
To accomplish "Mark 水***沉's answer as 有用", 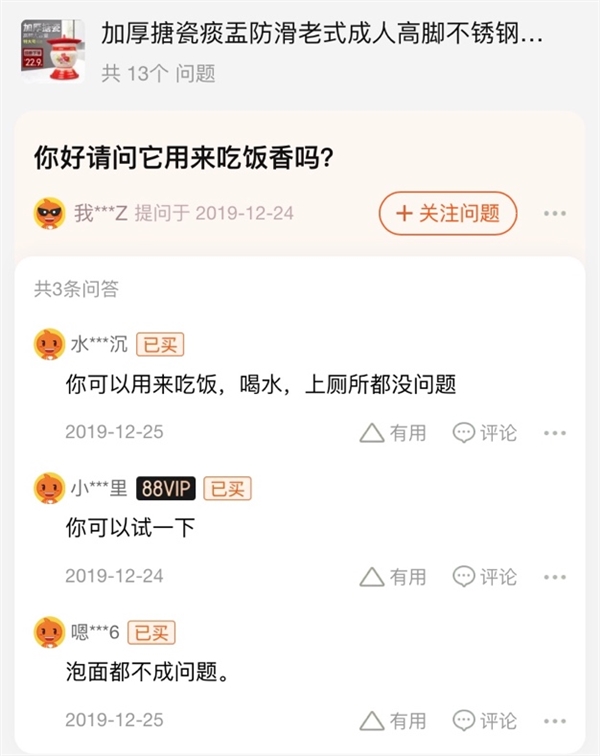I will click(393, 433).
